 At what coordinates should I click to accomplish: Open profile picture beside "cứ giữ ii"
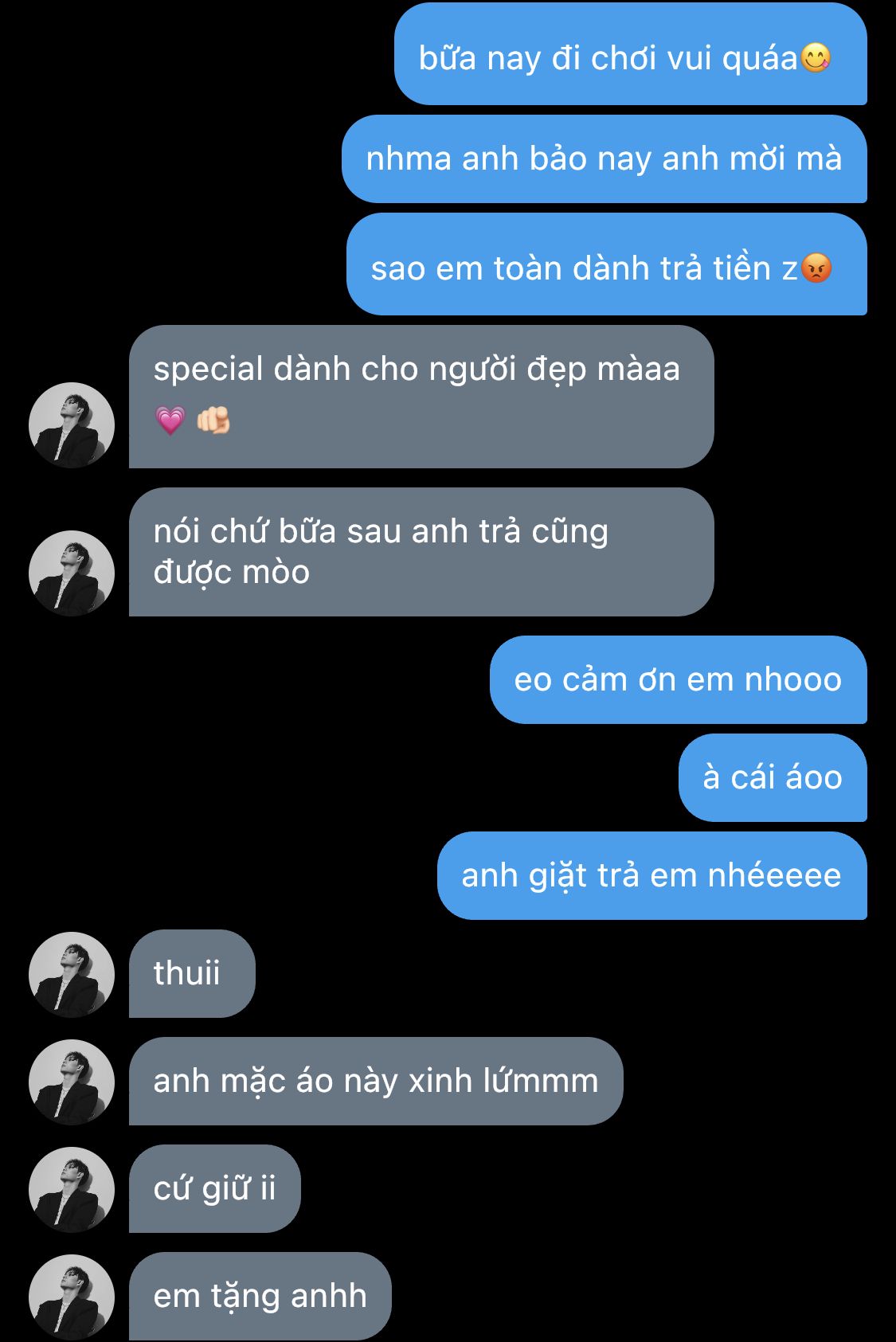tap(72, 1189)
